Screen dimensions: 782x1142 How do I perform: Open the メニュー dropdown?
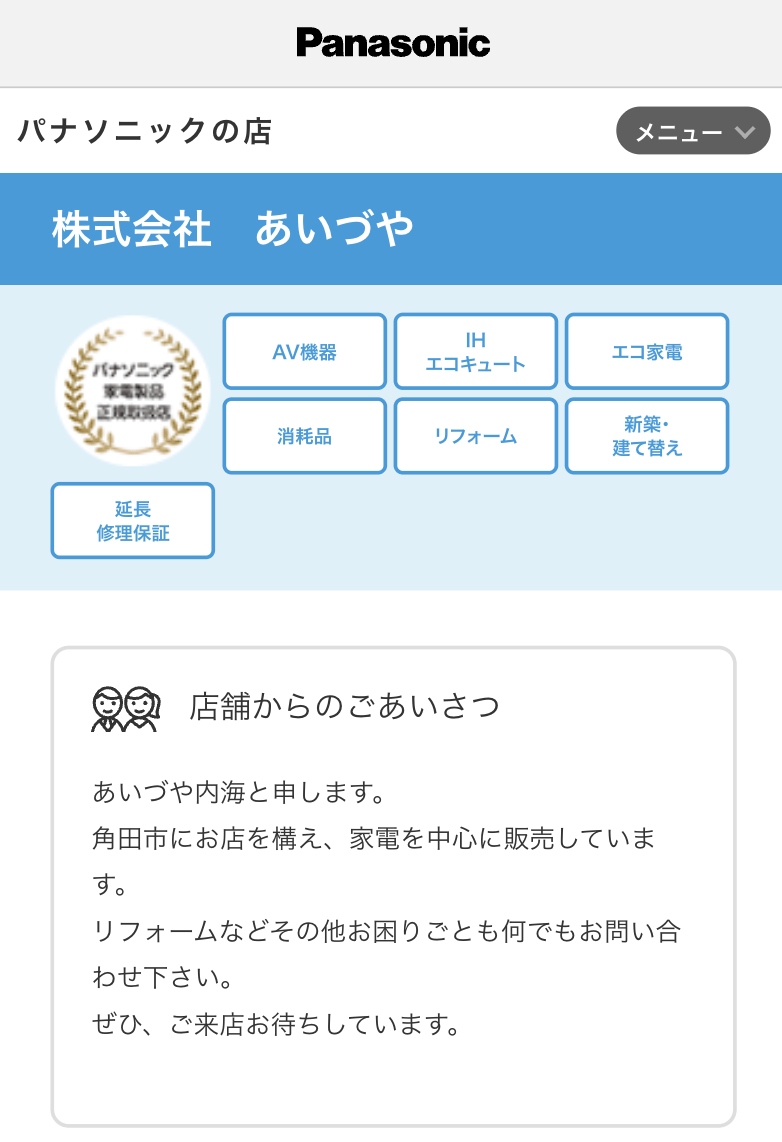coord(693,132)
